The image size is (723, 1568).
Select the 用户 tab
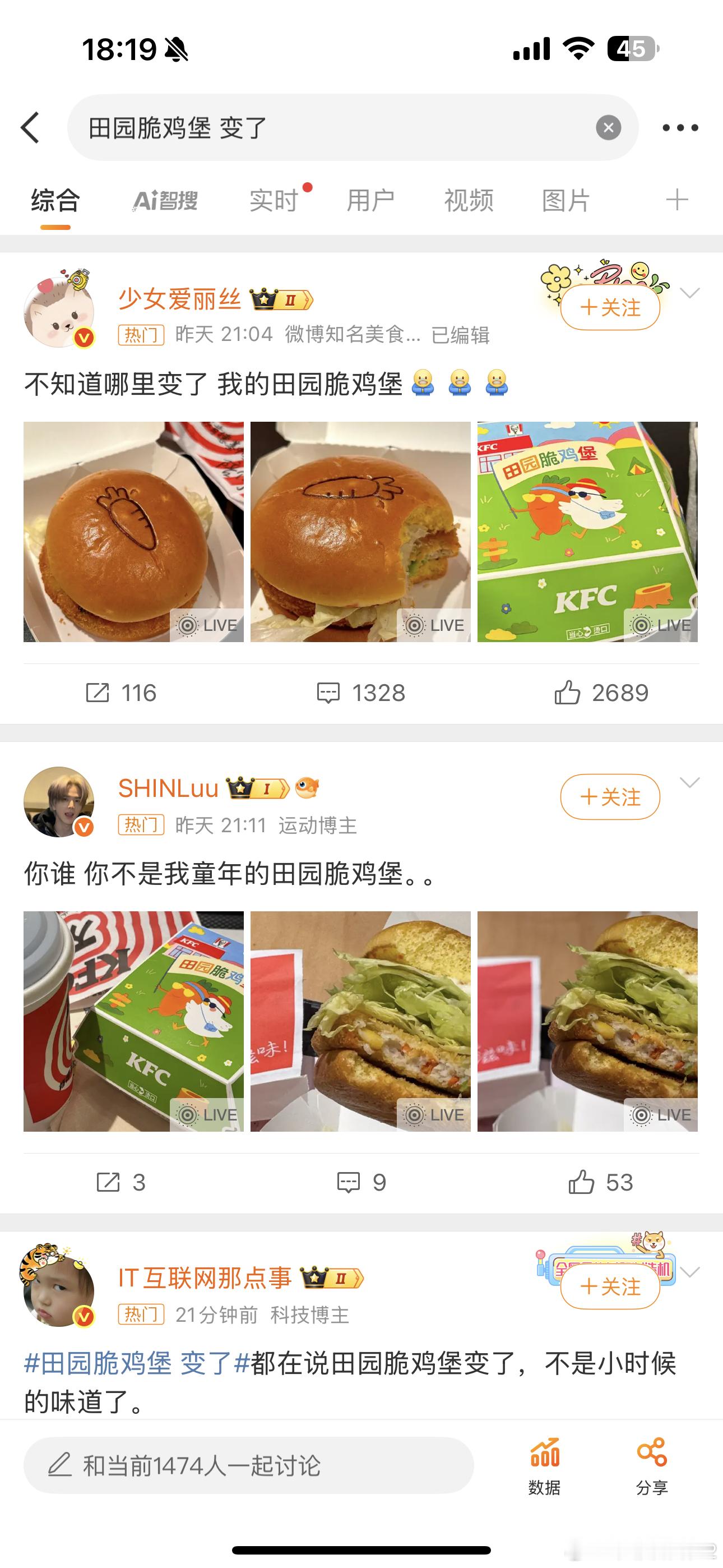(370, 200)
